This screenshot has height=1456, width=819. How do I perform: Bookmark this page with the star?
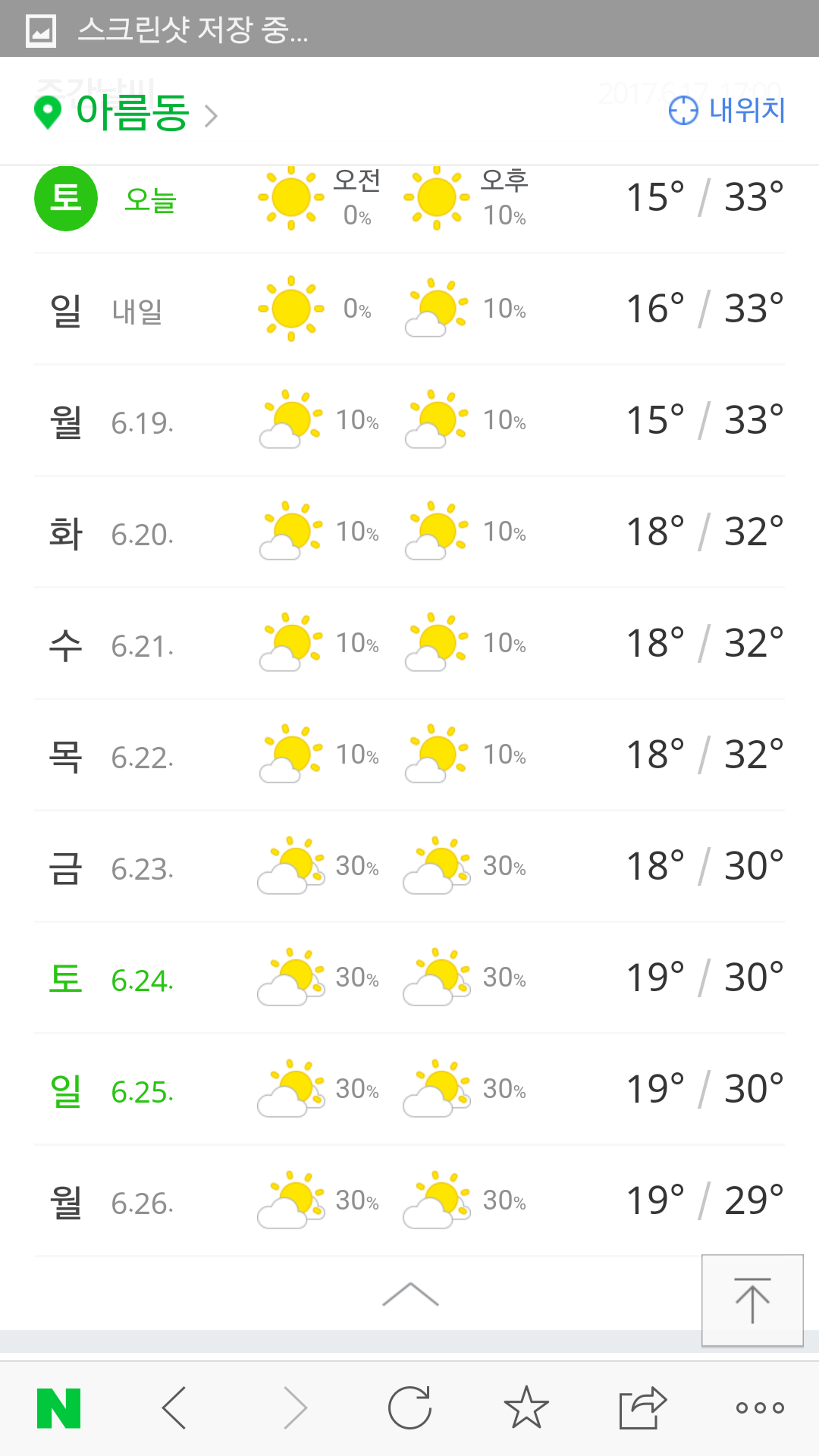pos(526,1408)
